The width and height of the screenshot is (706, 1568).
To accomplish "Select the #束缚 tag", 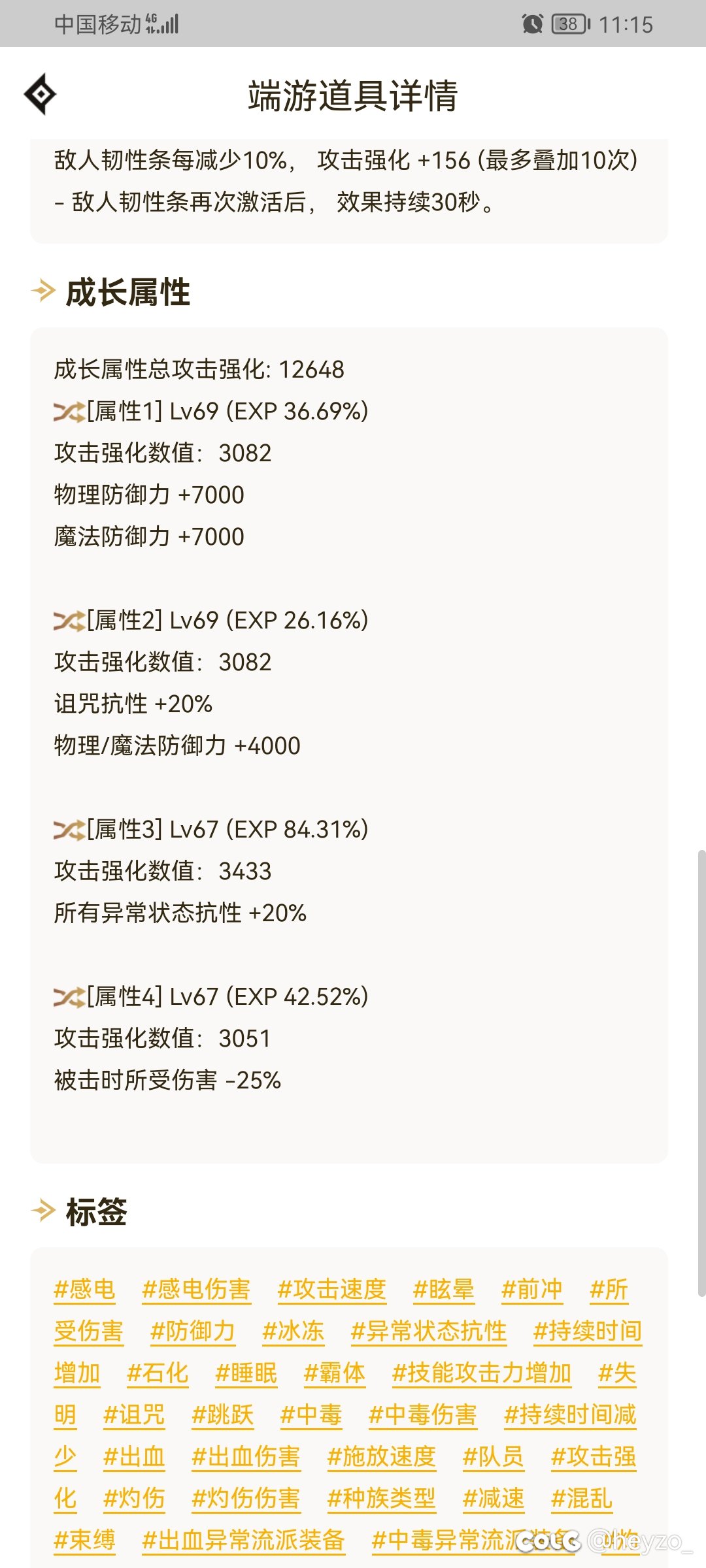I will point(84,1540).
